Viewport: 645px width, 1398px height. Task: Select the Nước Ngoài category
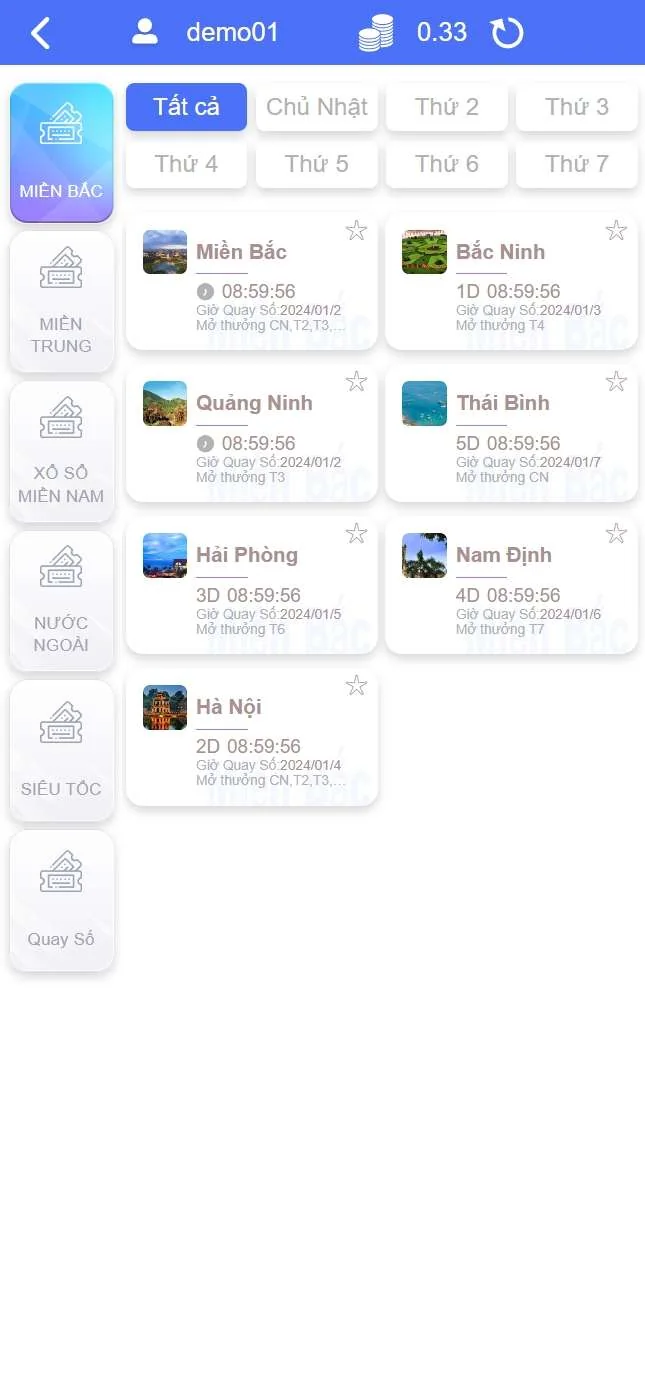(61, 601)
